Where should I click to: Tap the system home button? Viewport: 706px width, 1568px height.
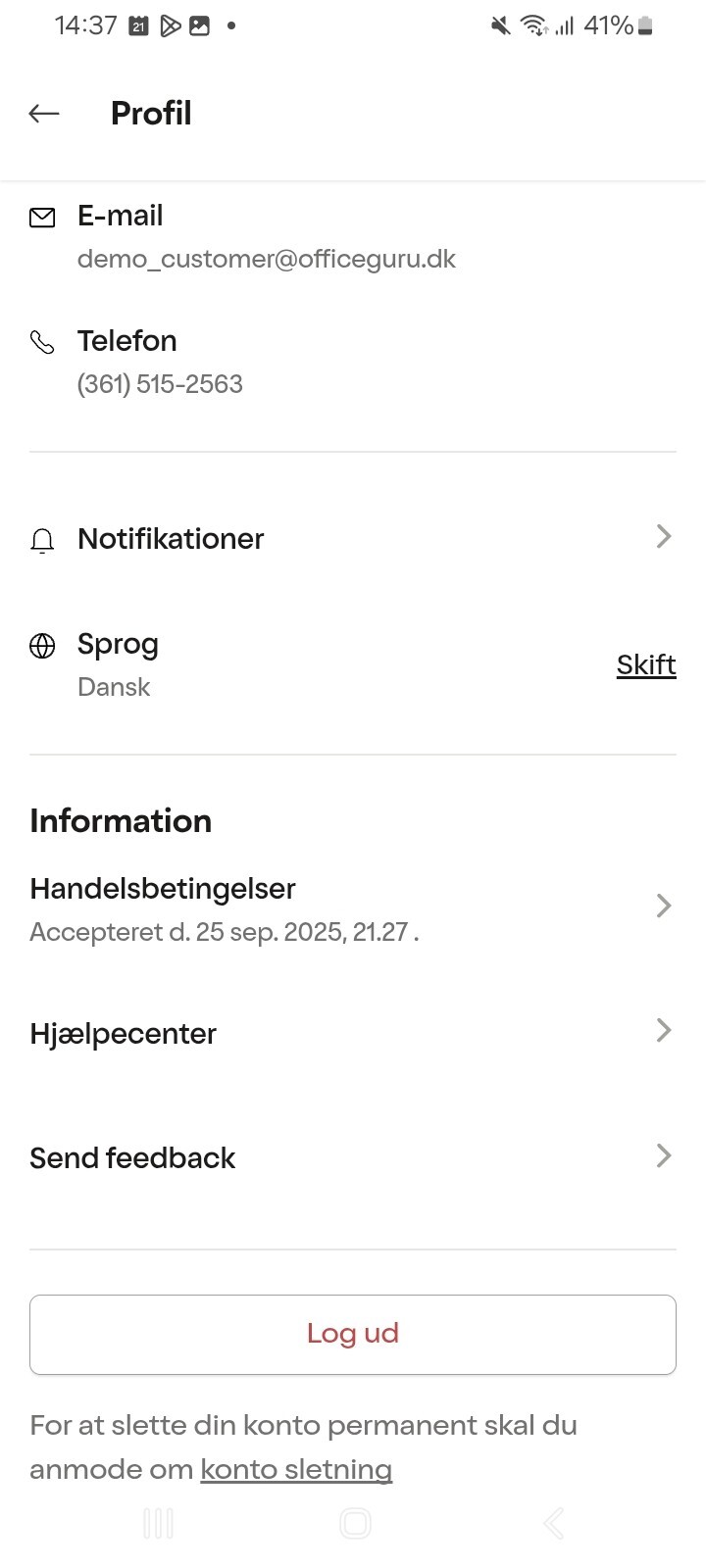point(354,1523)
